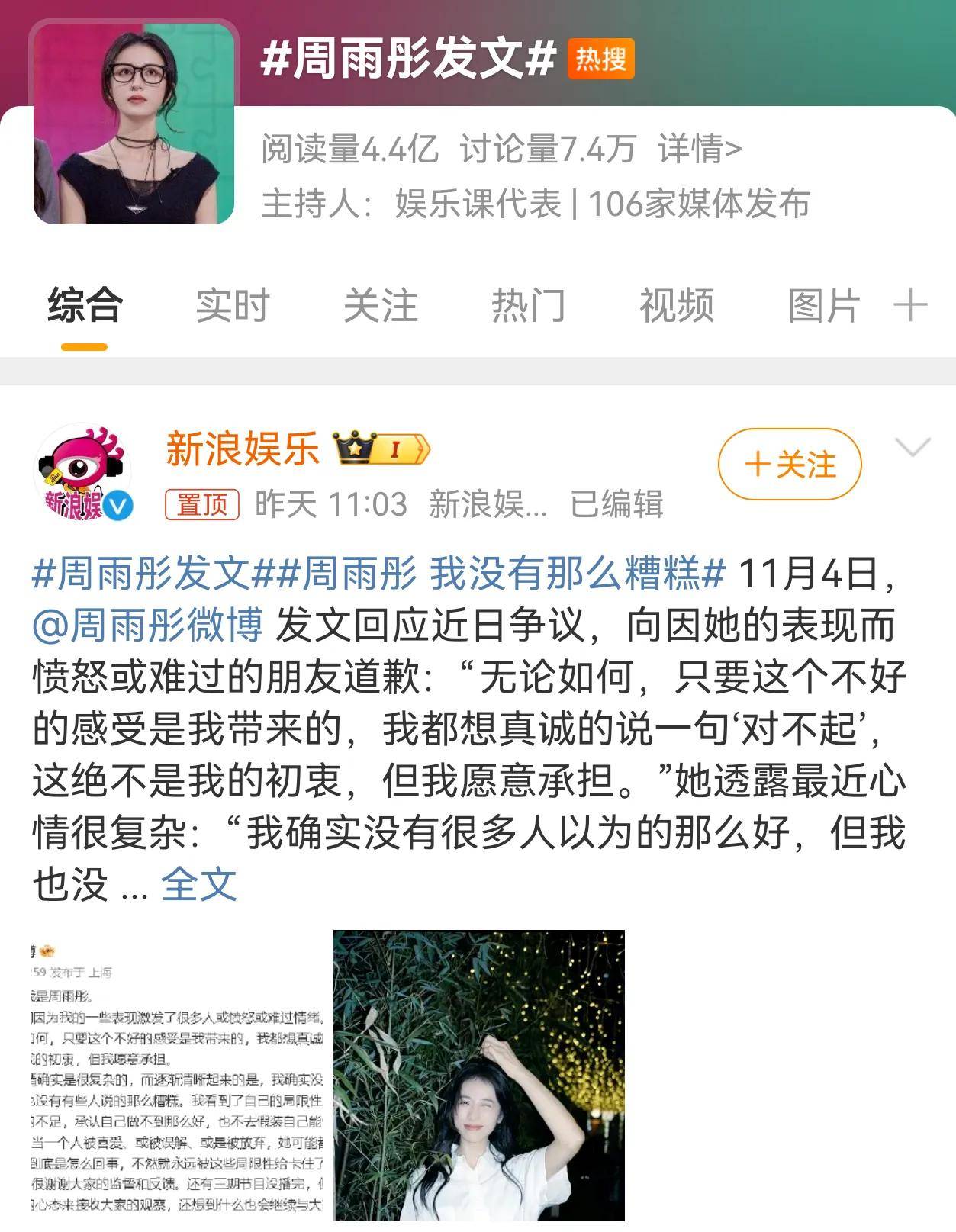Open host 娱乐课代表 profile
956x1232 pixels.
point(478,204)
